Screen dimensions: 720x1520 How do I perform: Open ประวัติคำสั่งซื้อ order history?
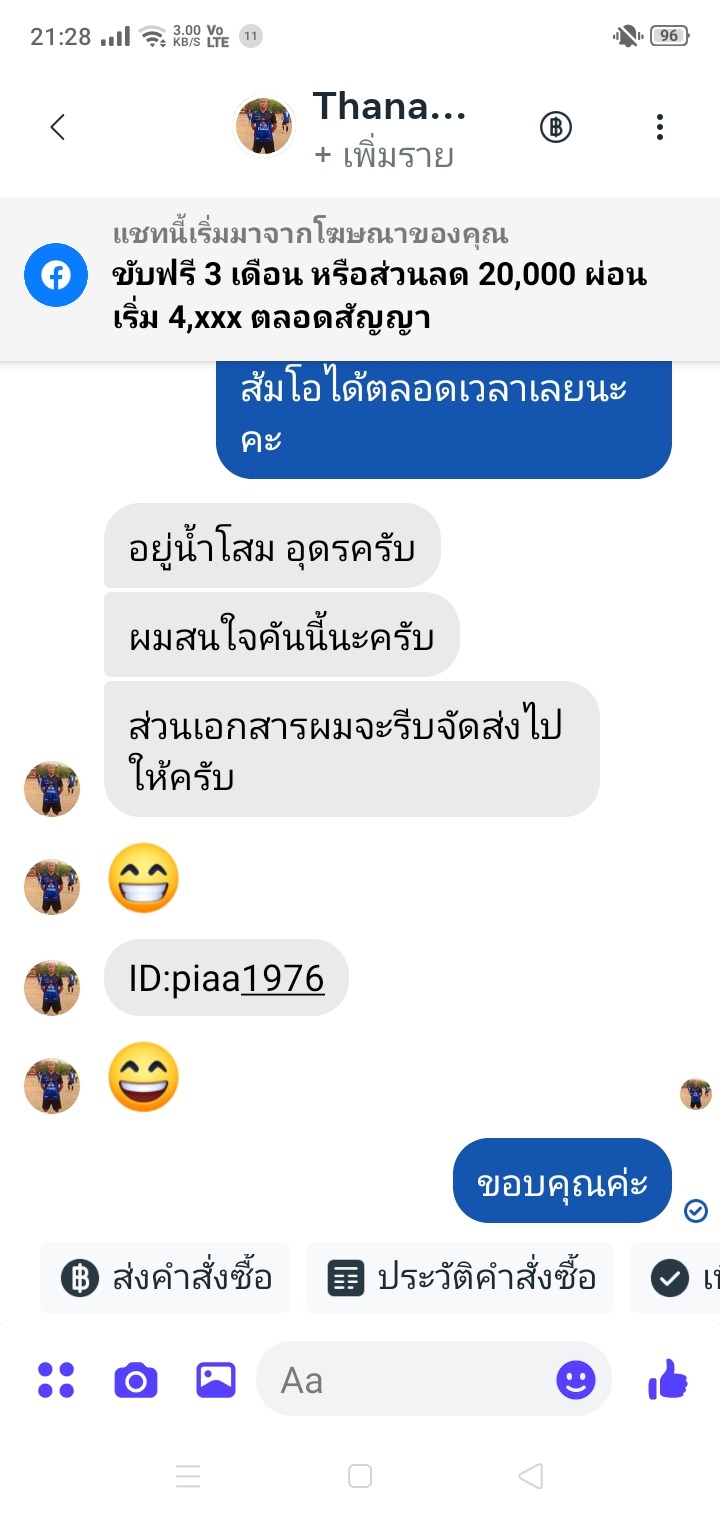pyautogui.click(x=461, y=1277)
